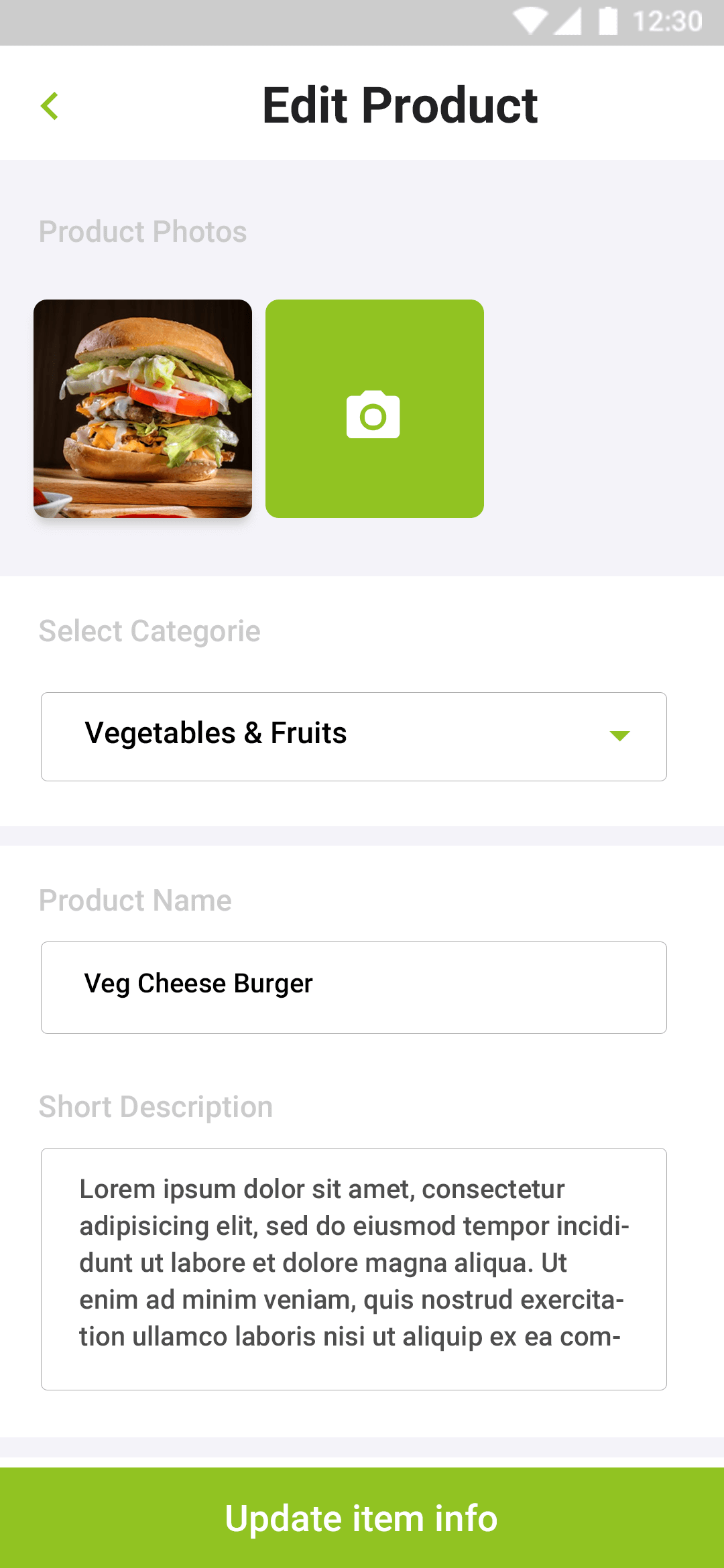Tap the Product Name label
The height and width of the screenshot is (1568, 724).
tap(135, 901)
